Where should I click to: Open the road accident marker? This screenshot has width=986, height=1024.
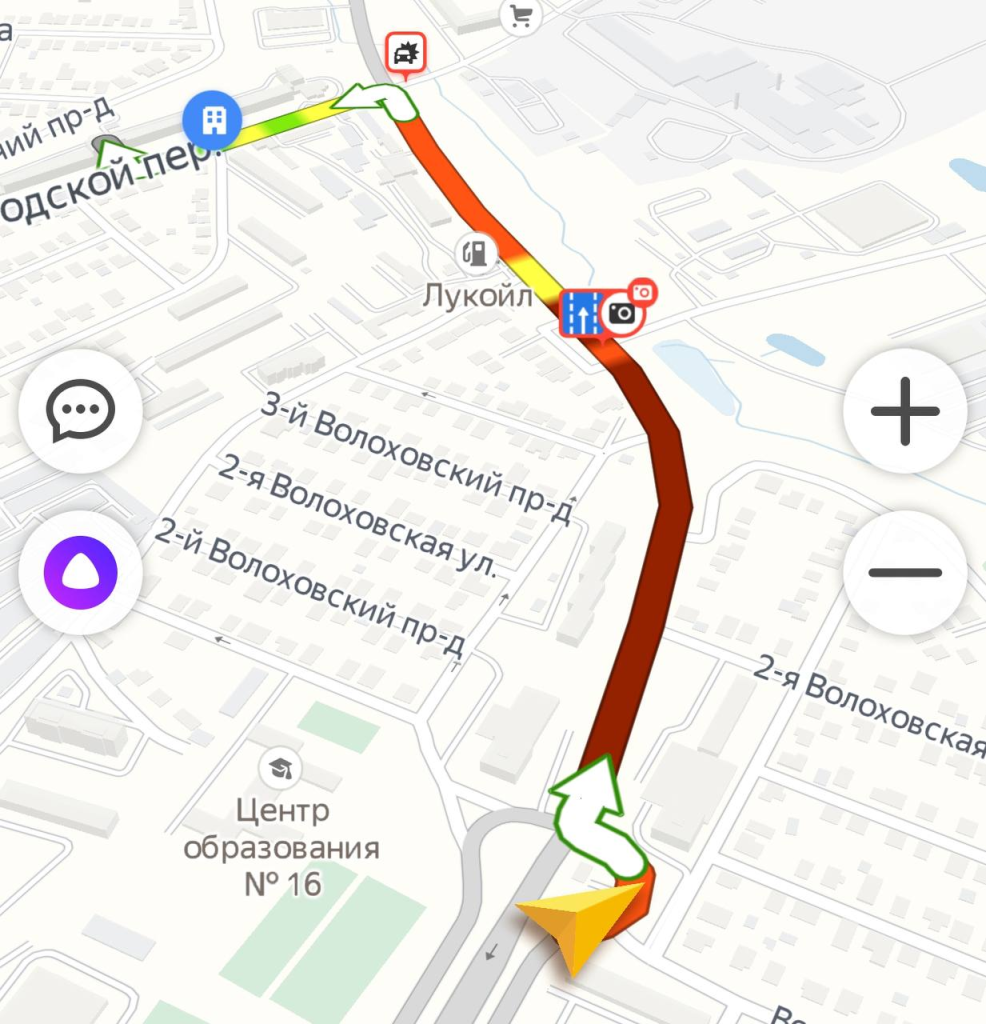tap(405, 52)
